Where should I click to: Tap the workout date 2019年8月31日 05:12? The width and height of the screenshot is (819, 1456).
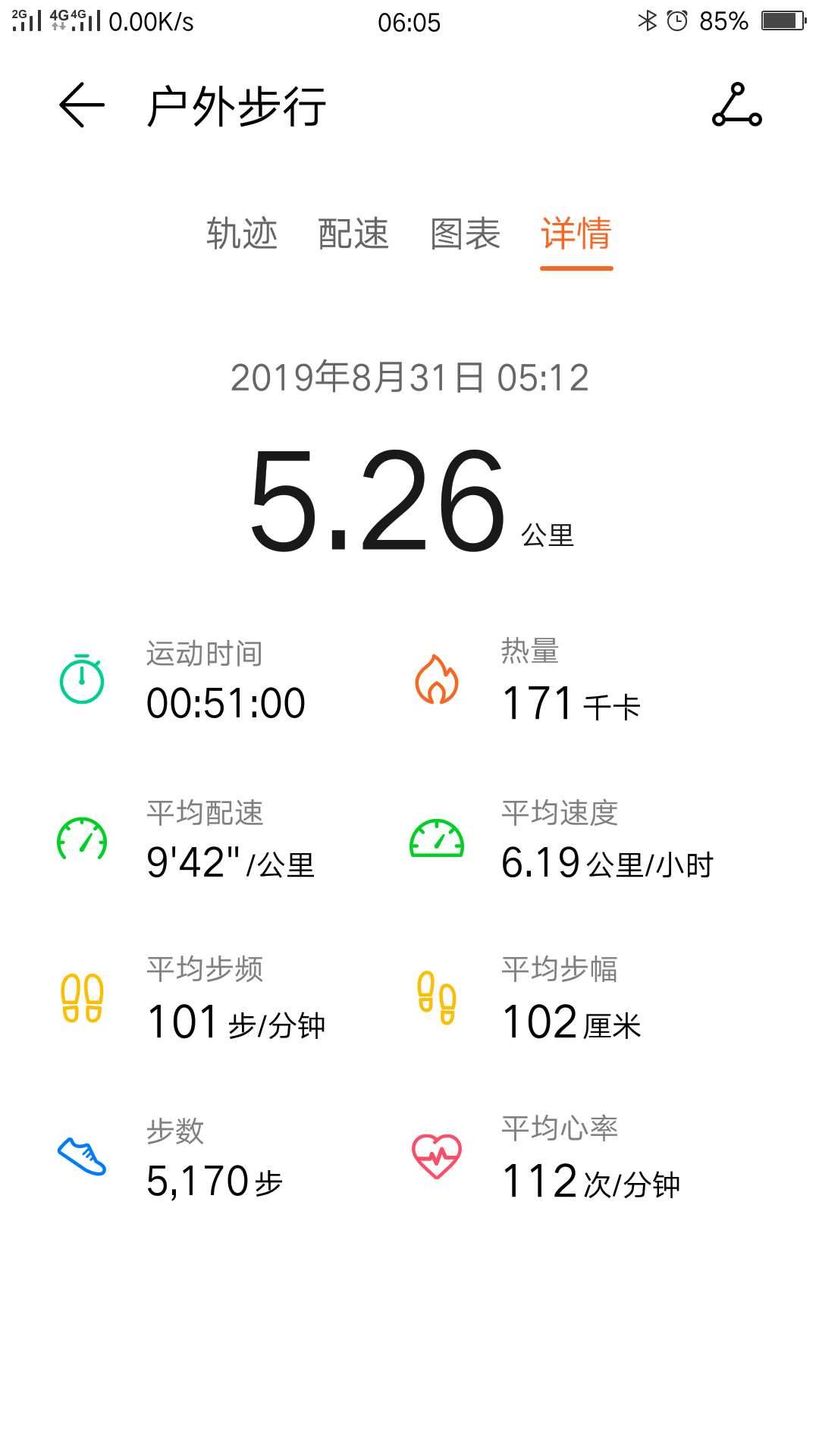[x=409, y=377]
